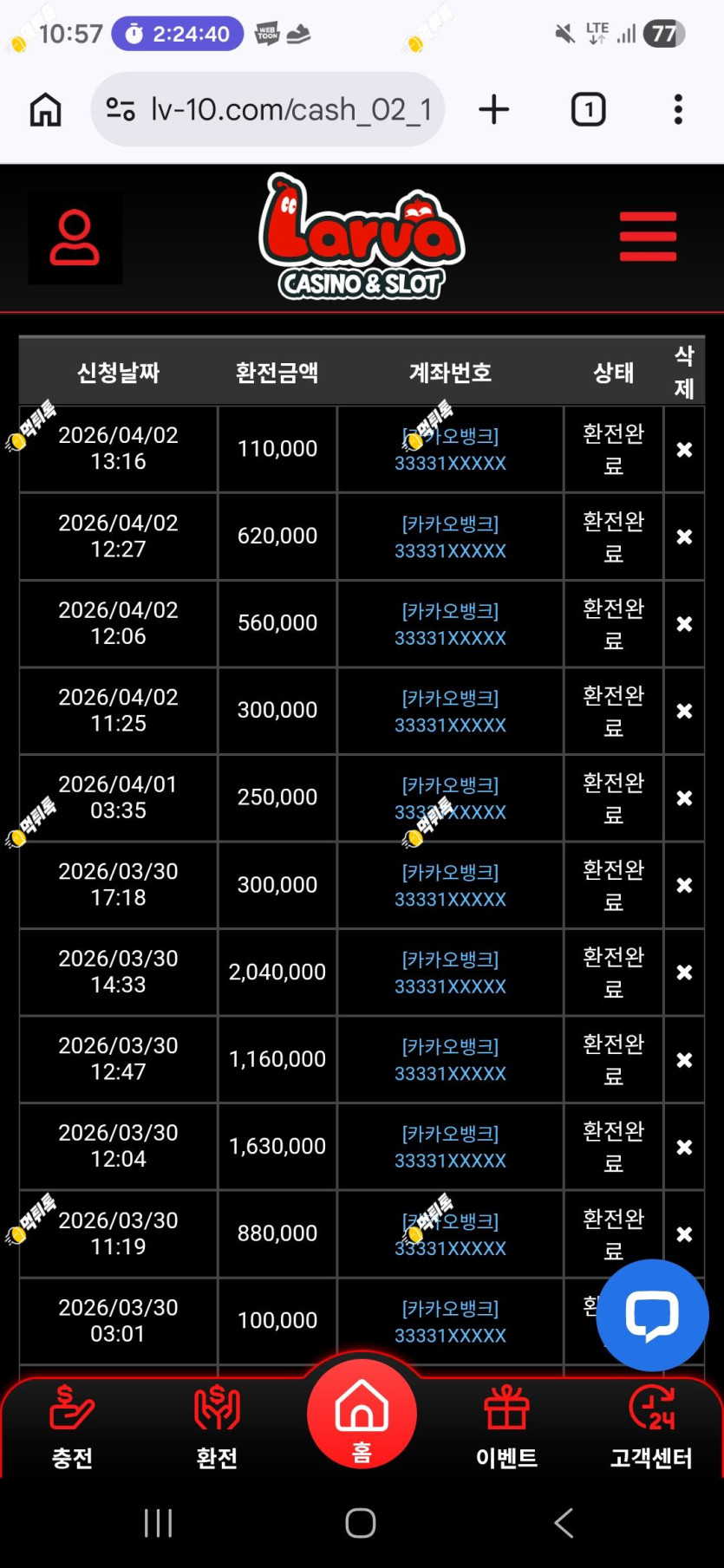Tap the lv-10.com address bar

click(268, 109)
